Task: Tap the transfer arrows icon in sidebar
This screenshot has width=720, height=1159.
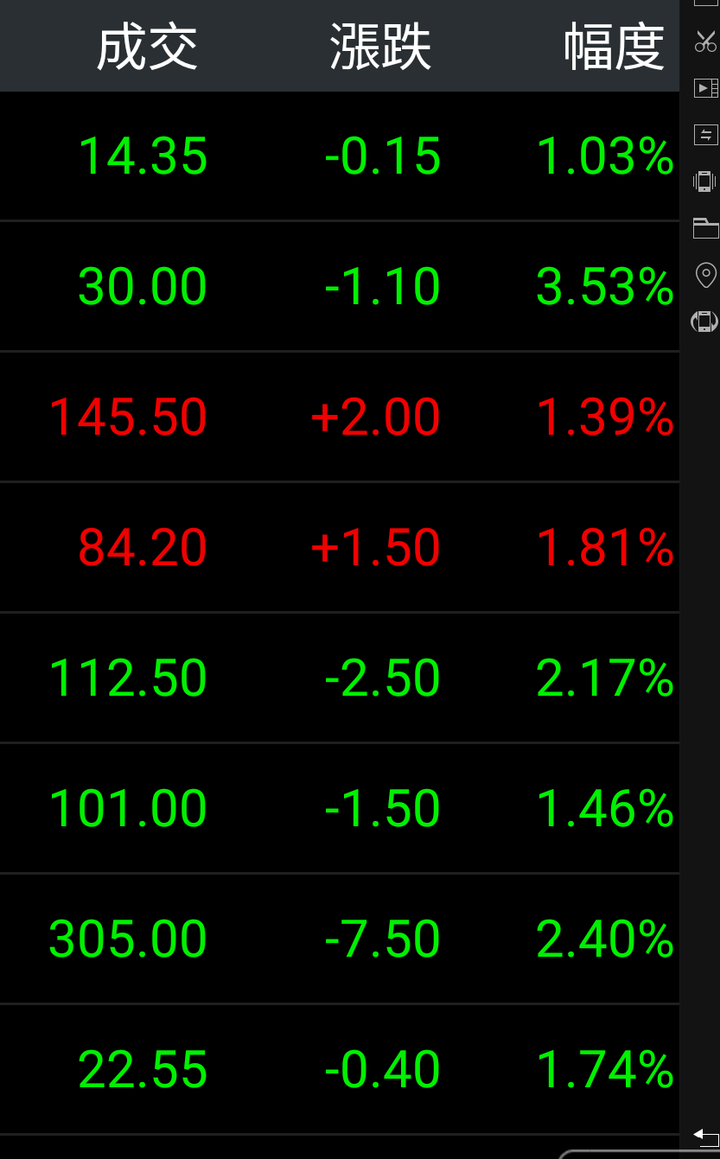Action: pyautogui.click(x=705, y=135)
